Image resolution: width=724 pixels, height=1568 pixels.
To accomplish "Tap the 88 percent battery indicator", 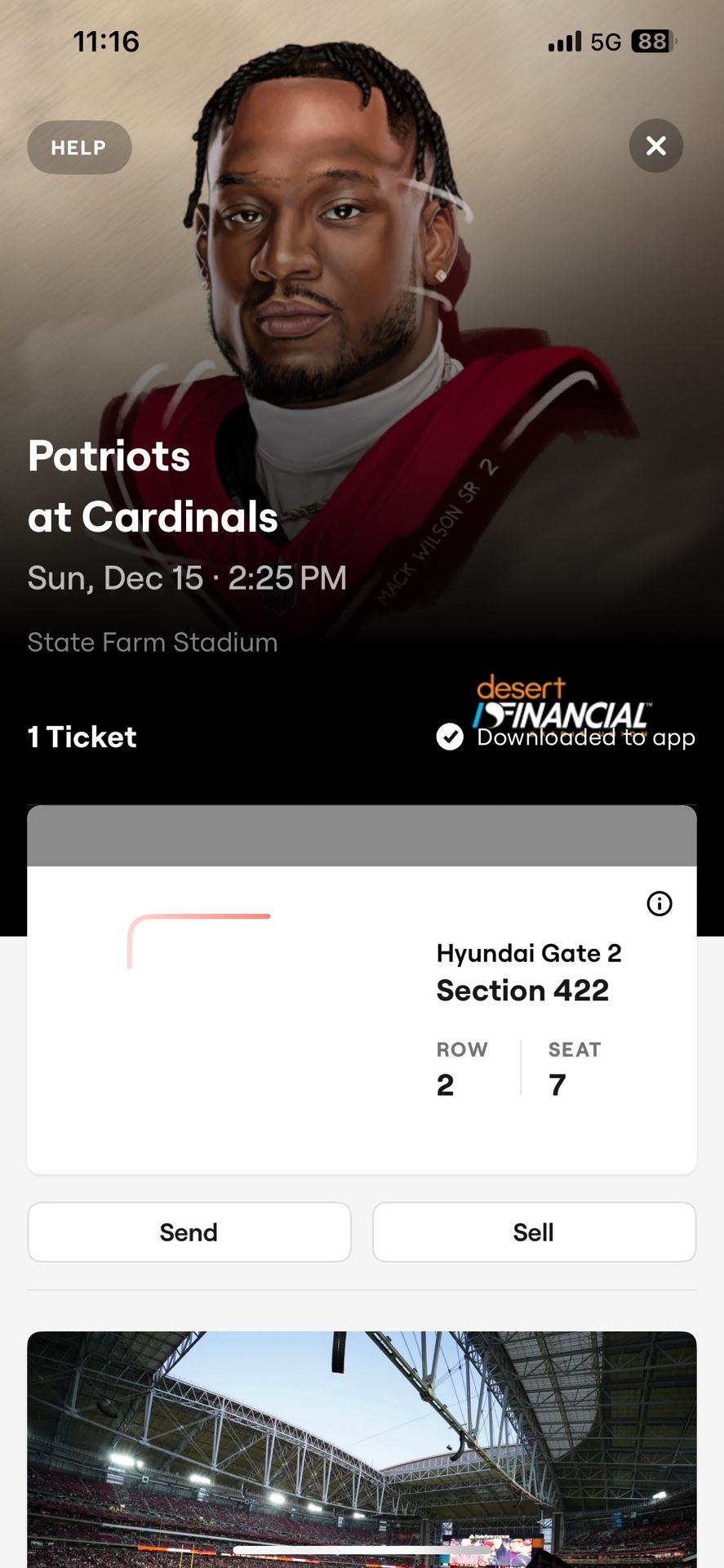I will 652,40.
